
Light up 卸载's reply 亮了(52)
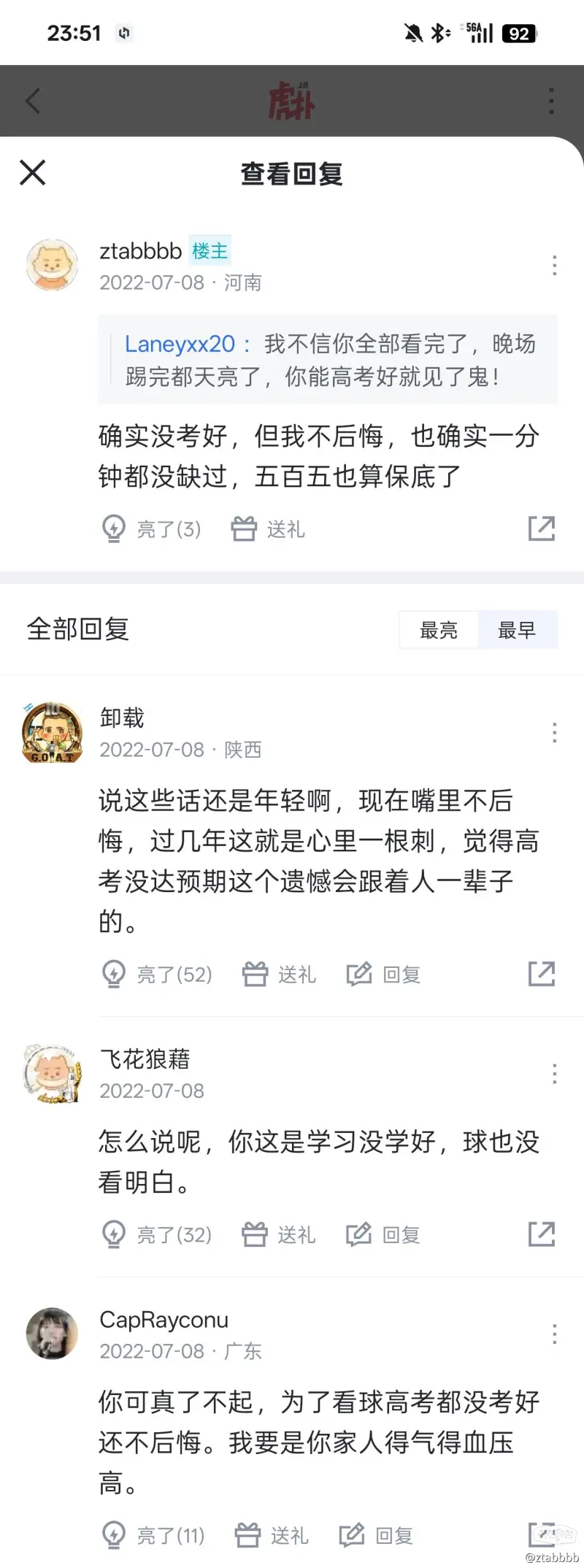click(157, 974)
